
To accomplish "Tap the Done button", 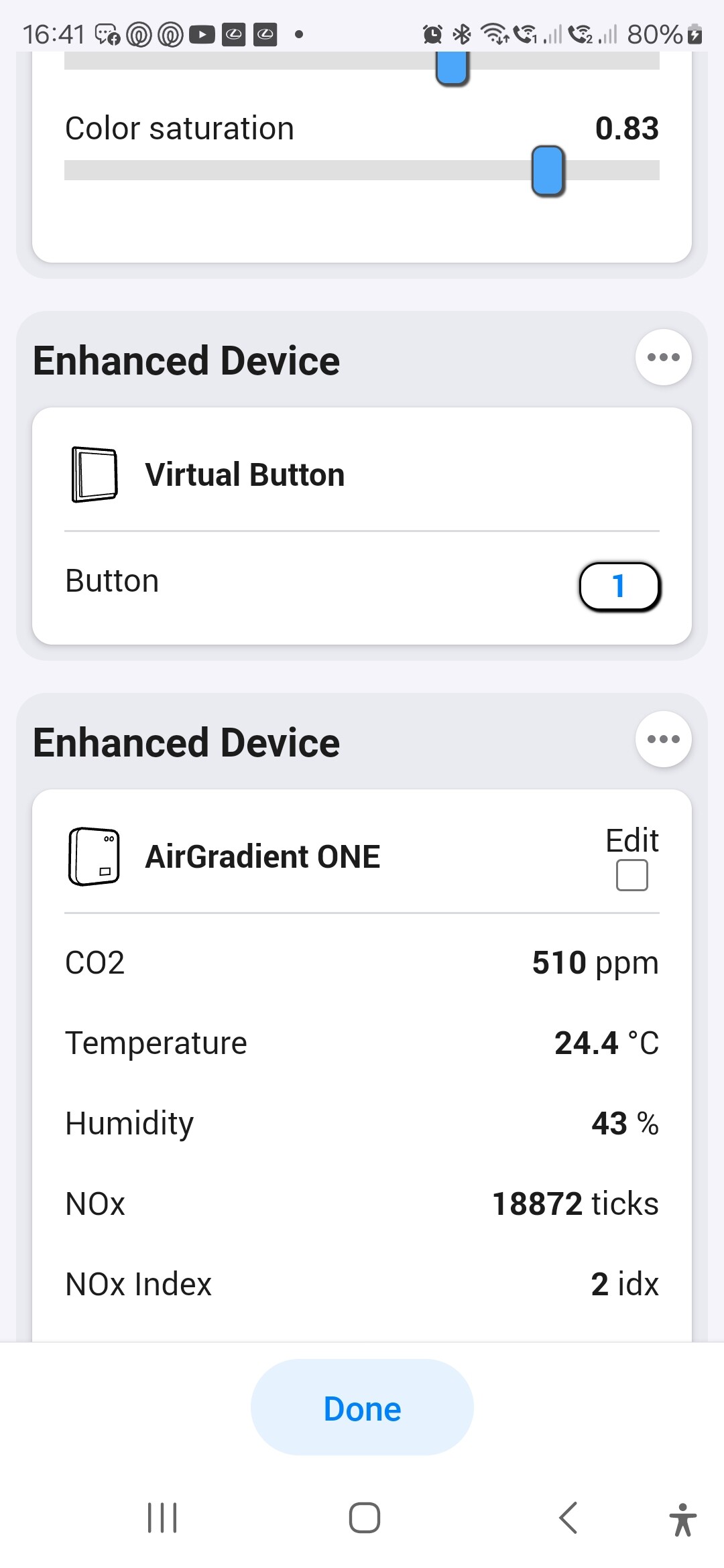I will pos(362,1407).
